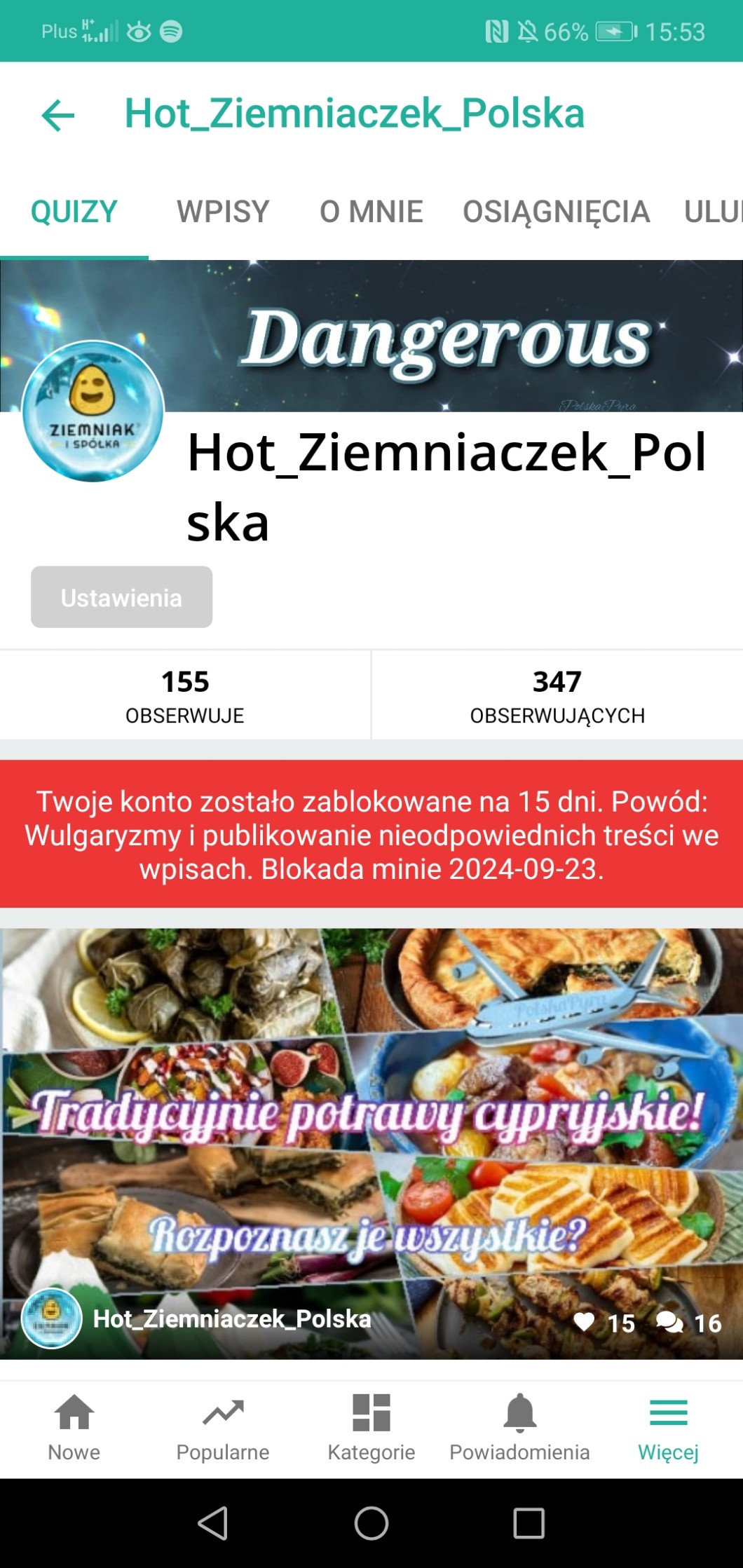Select the OSIĄGNIĘCIA tab
The height and width of the screenshot is (1568, 743).
(x=556, y=212)
